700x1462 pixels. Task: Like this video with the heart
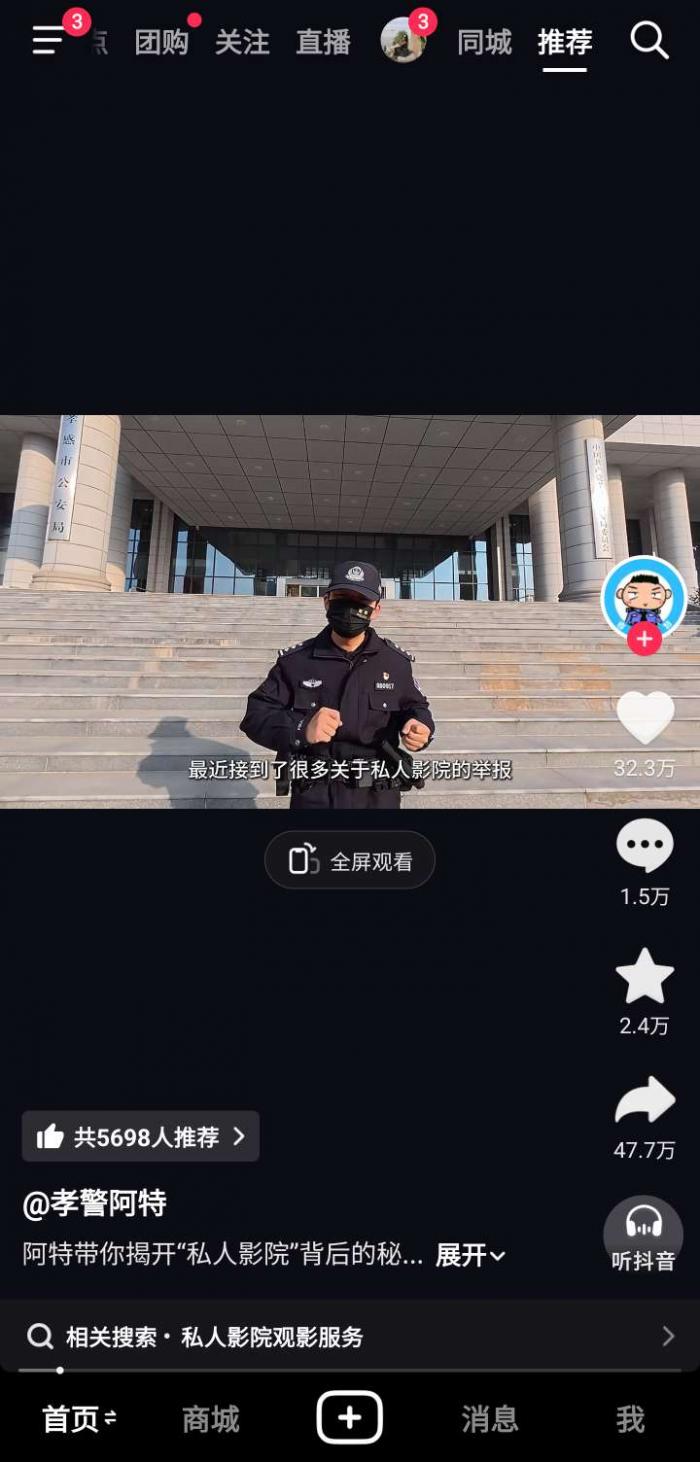[644, 717]
